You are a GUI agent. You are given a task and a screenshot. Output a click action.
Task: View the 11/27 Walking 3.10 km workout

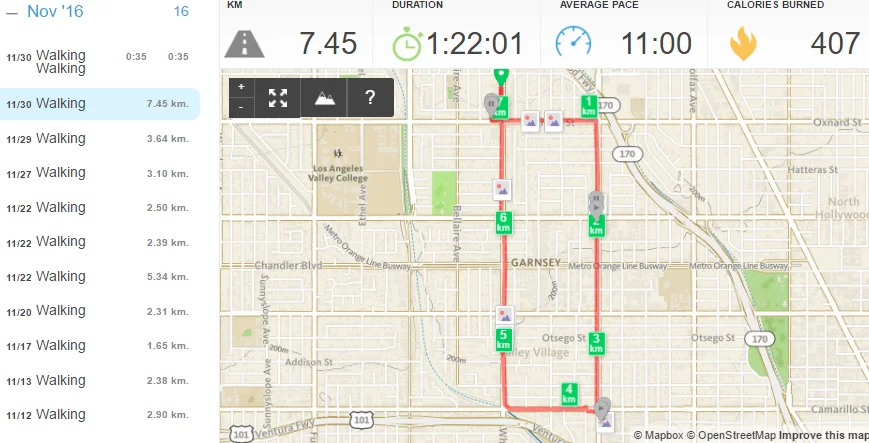(98, 173)
